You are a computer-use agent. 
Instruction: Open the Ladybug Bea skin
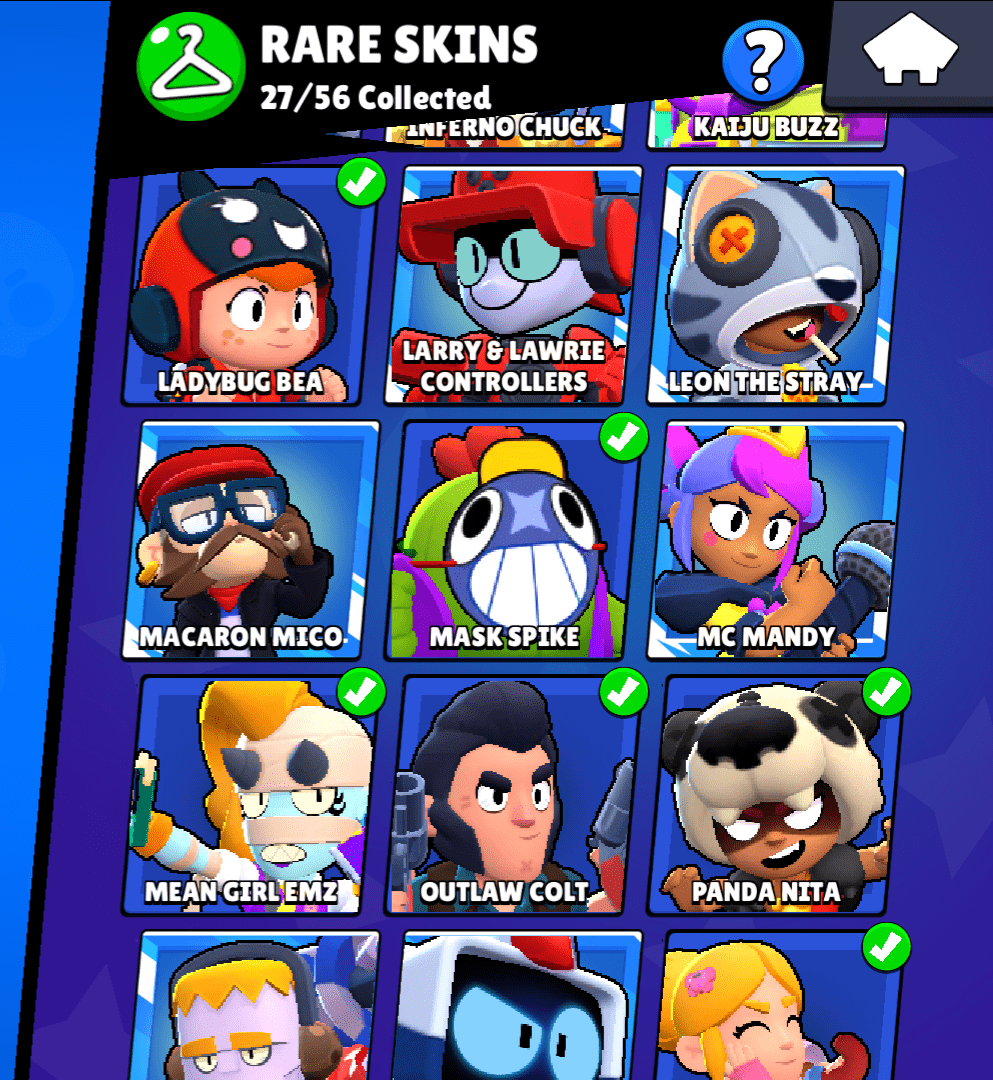248,285
